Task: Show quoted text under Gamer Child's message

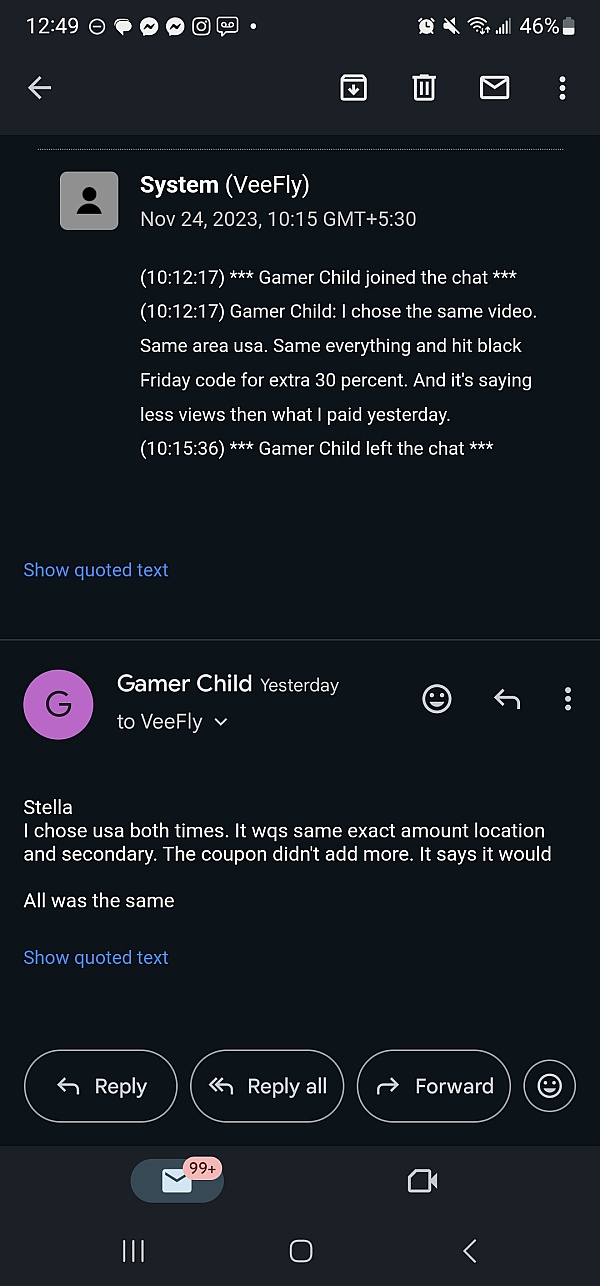Action: tap(96, 957)
